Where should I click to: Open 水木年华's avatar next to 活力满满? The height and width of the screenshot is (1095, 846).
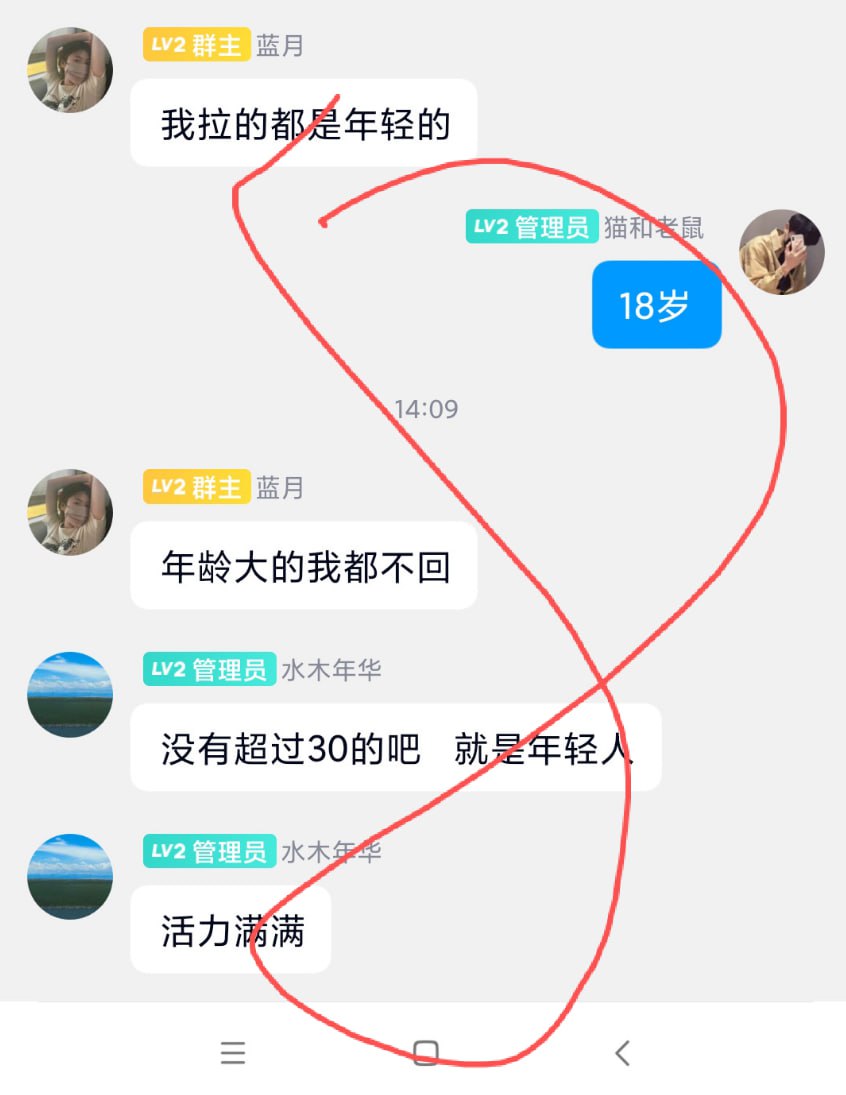(69, 876)
